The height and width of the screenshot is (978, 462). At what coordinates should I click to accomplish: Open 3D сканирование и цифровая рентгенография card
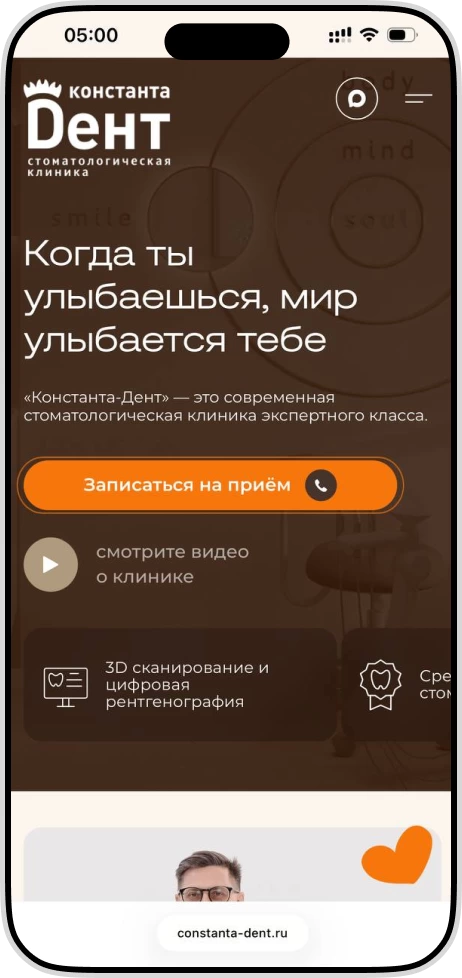[x=180, y=684]
